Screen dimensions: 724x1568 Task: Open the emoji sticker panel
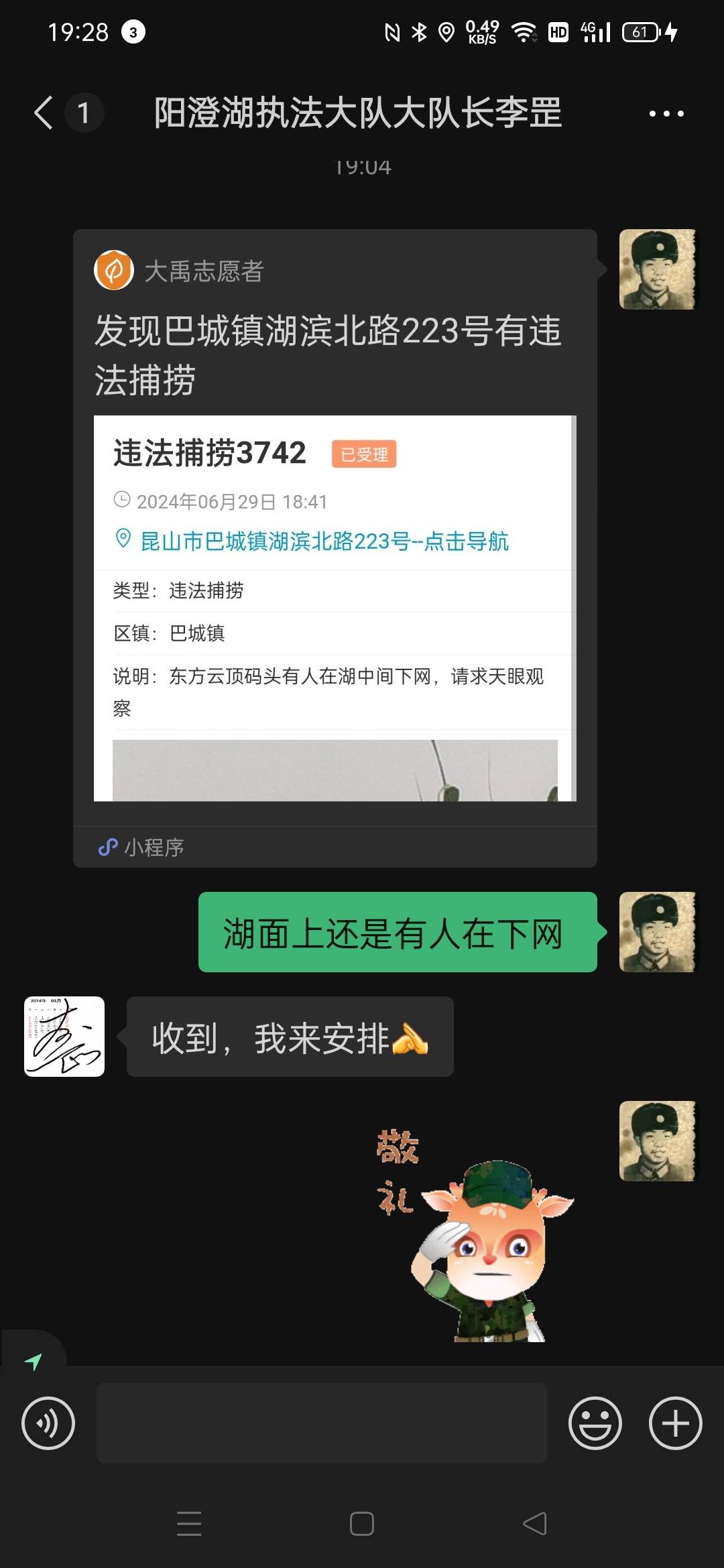pos(595,1423)
